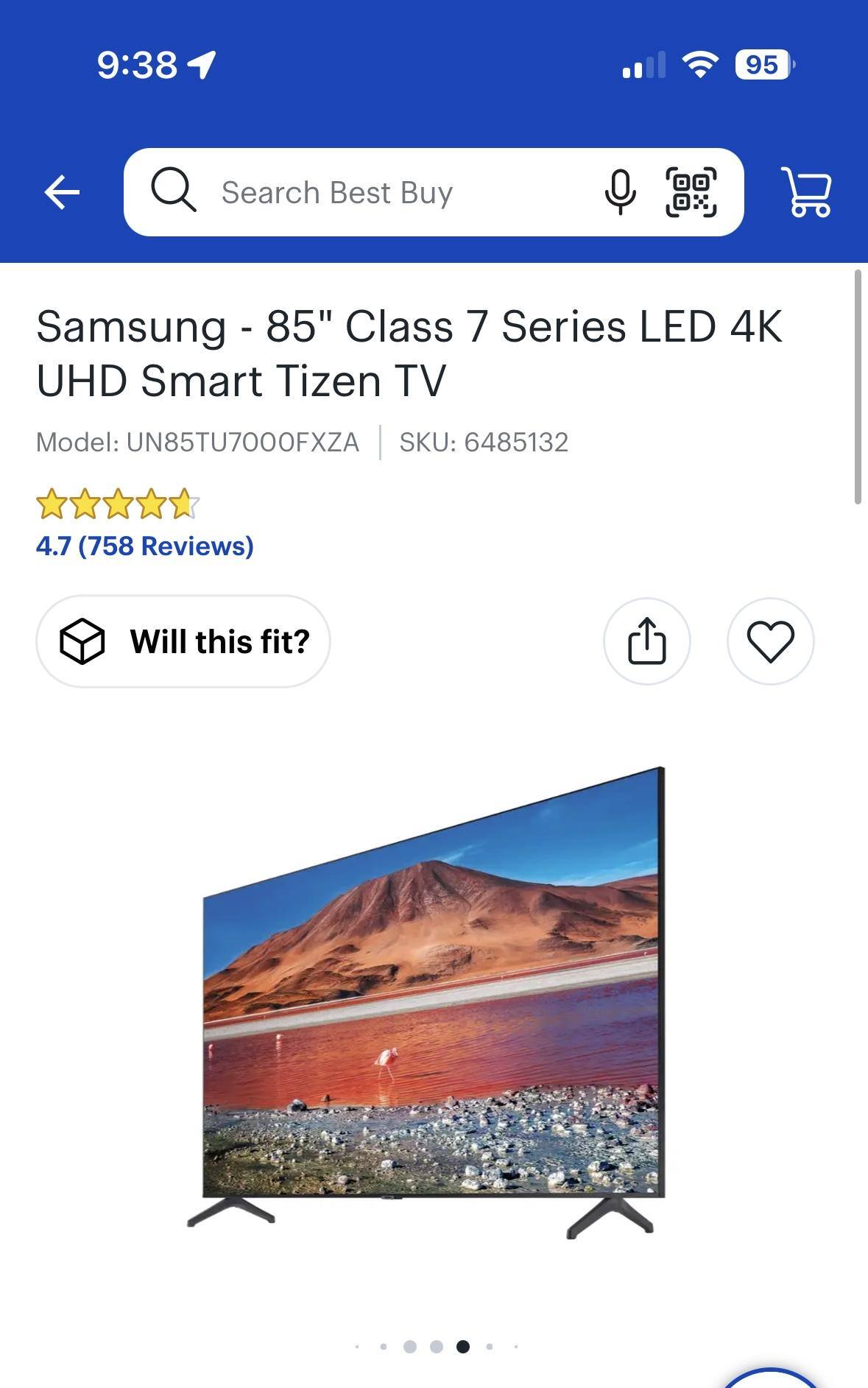Viewport: 868px width, 1388px height.
Task: Share this TV product
Action: 646,641
